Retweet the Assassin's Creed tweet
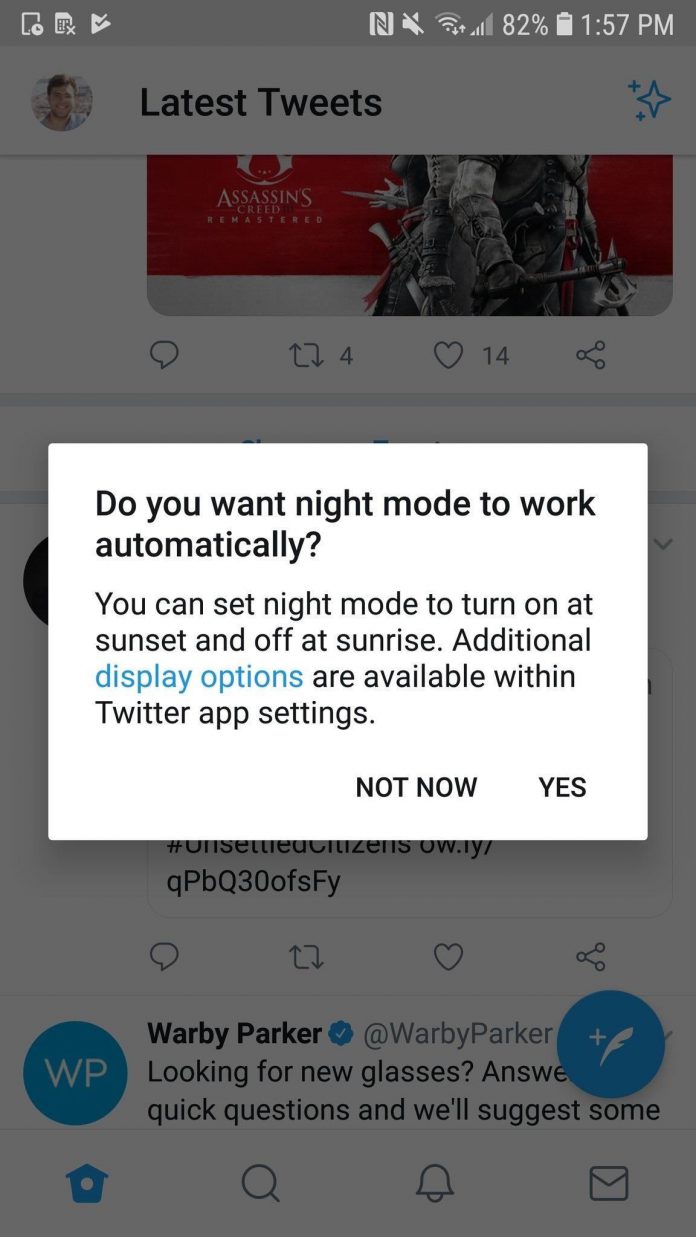This screenshot has height=1237, width=696. (305, 355)
